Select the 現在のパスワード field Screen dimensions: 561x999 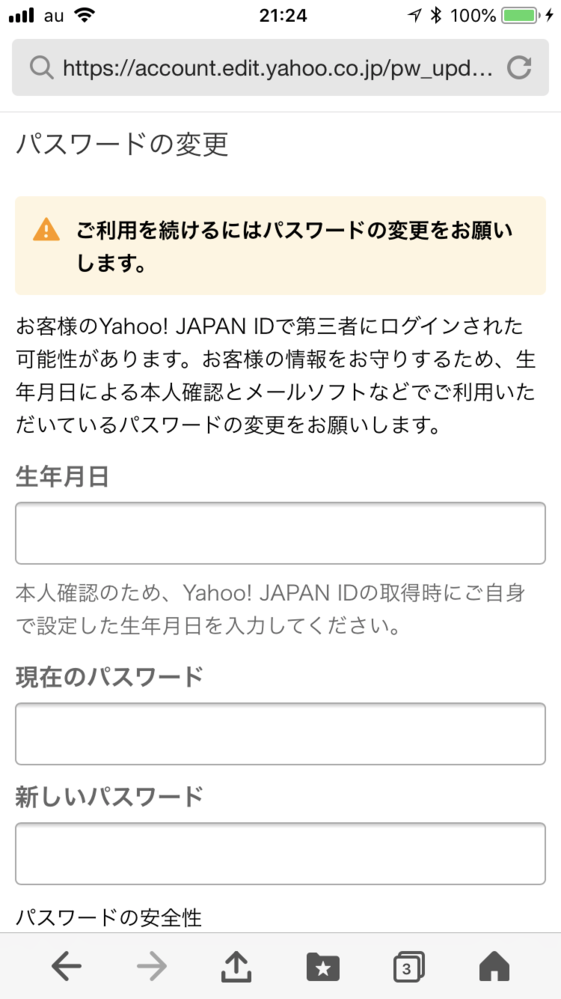click(280, 734)
